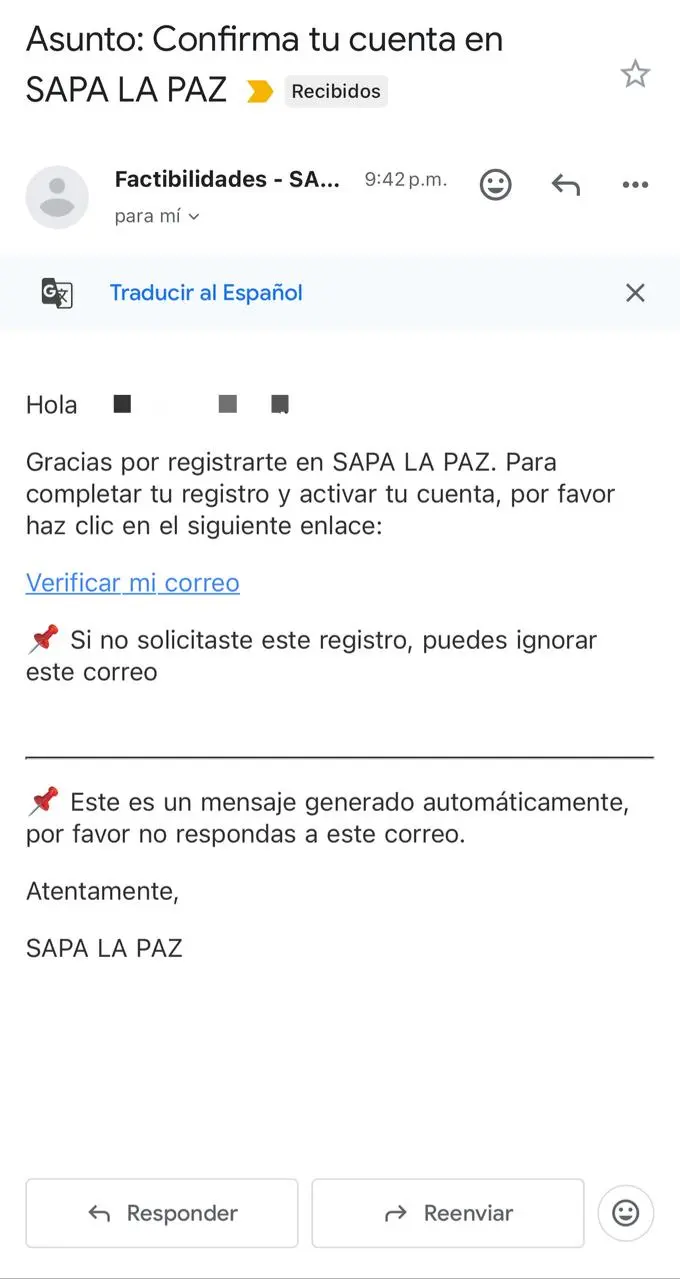This screenshot has width=680, height=1279.
Task: Add emoji reaction next to sender time
Action: click(x=496, y=184)
